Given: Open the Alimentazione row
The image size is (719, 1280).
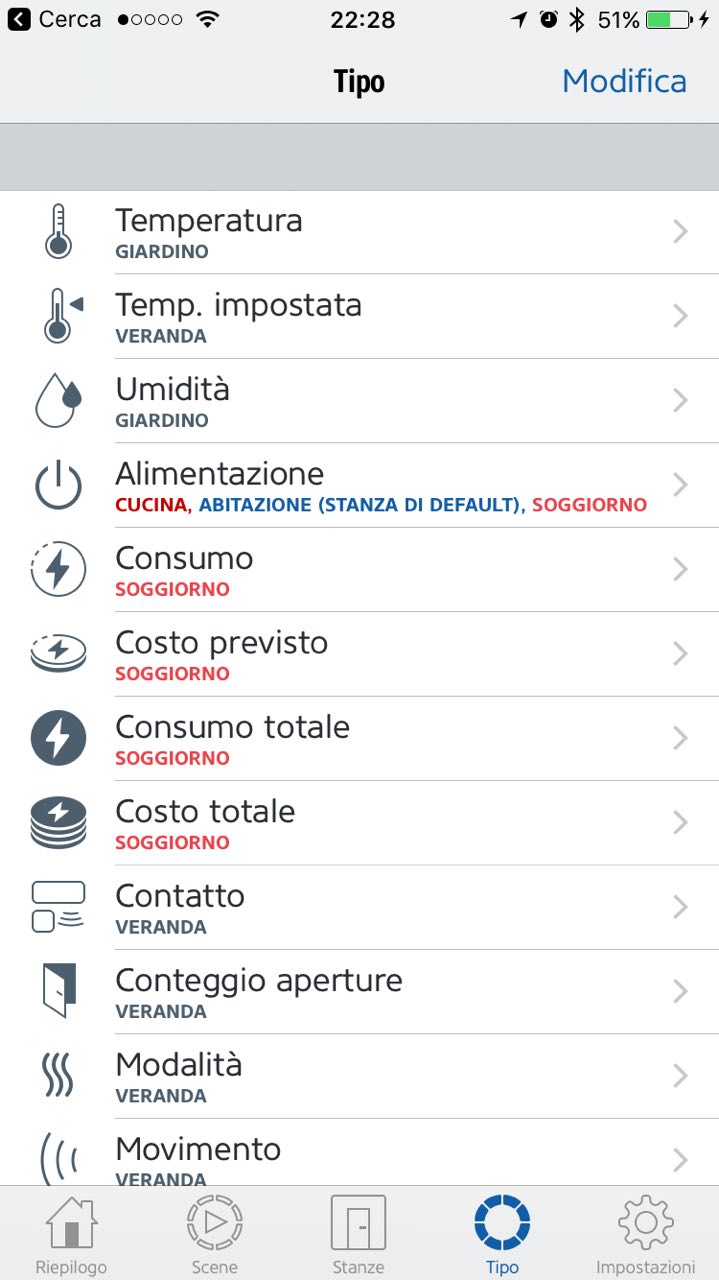Looking at the screenshot, I should pos(360,485).
